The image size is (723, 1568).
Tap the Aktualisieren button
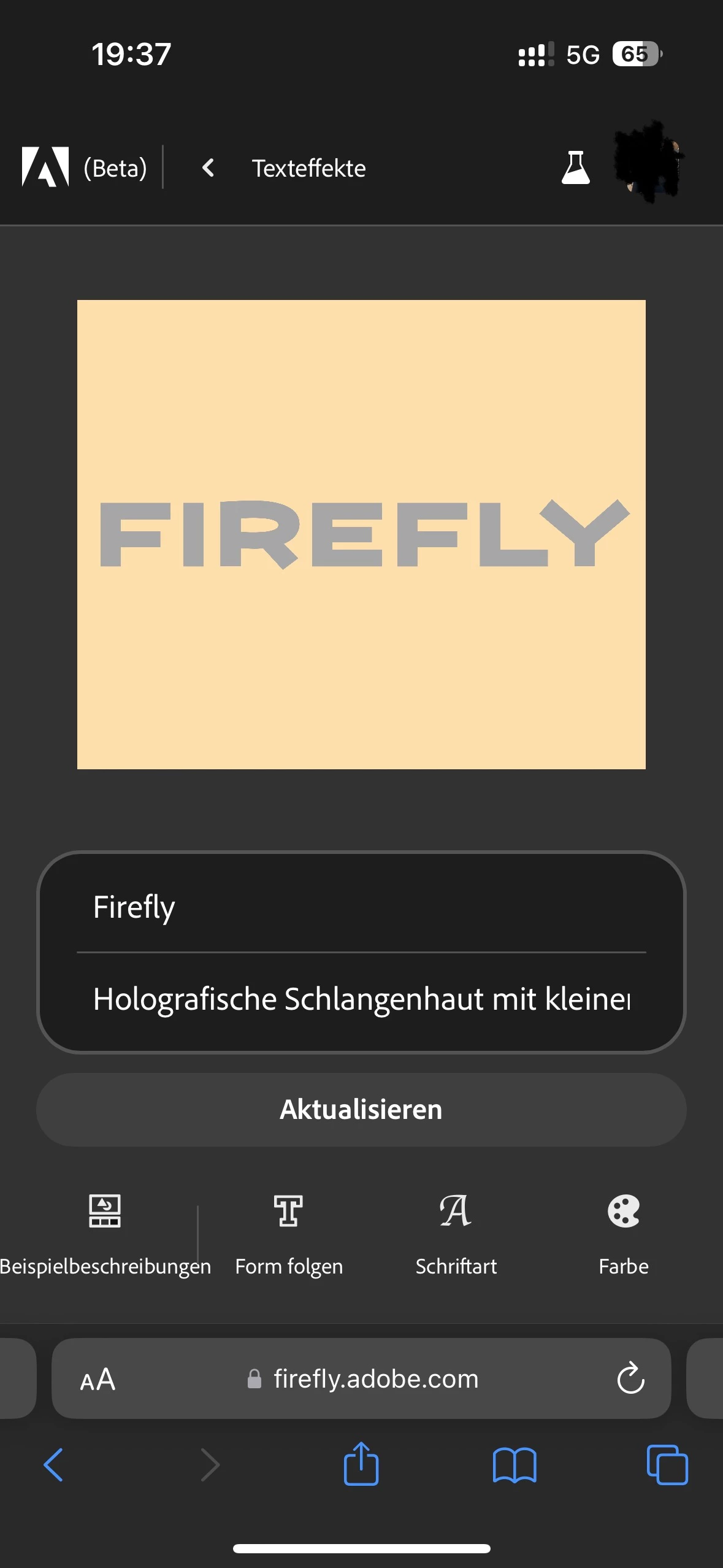point(361,1110)
